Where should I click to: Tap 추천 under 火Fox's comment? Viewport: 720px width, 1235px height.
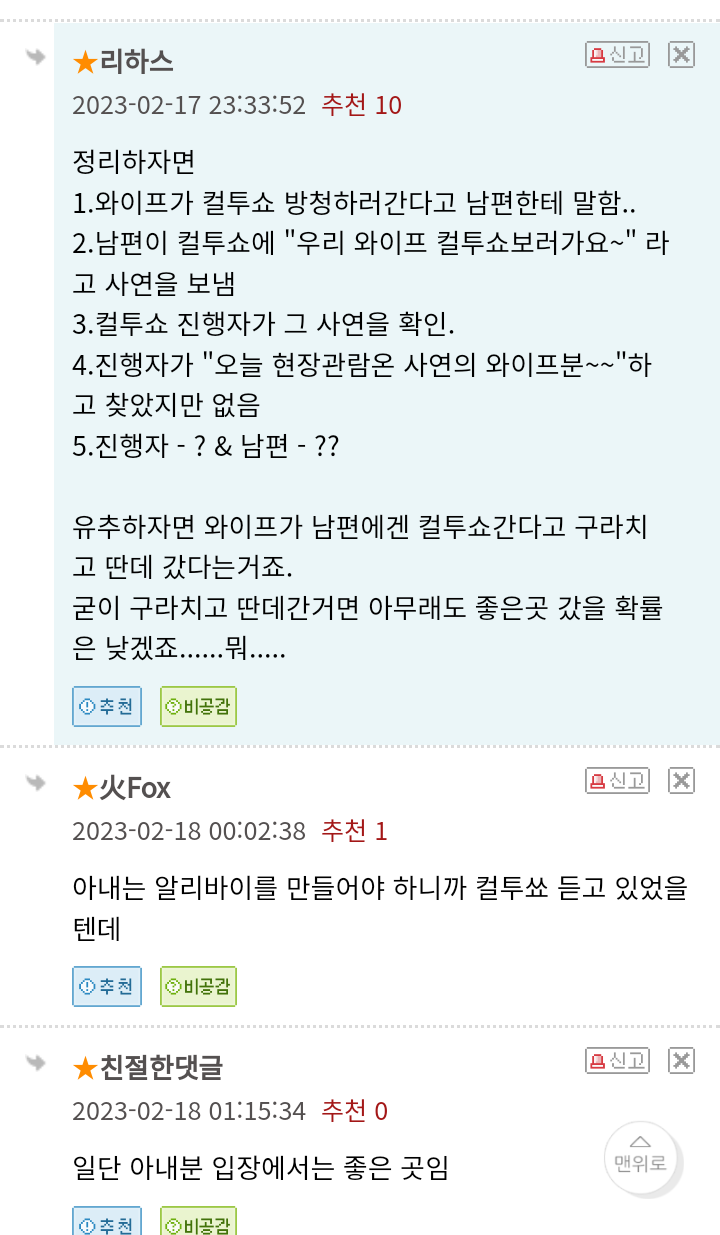107,986
